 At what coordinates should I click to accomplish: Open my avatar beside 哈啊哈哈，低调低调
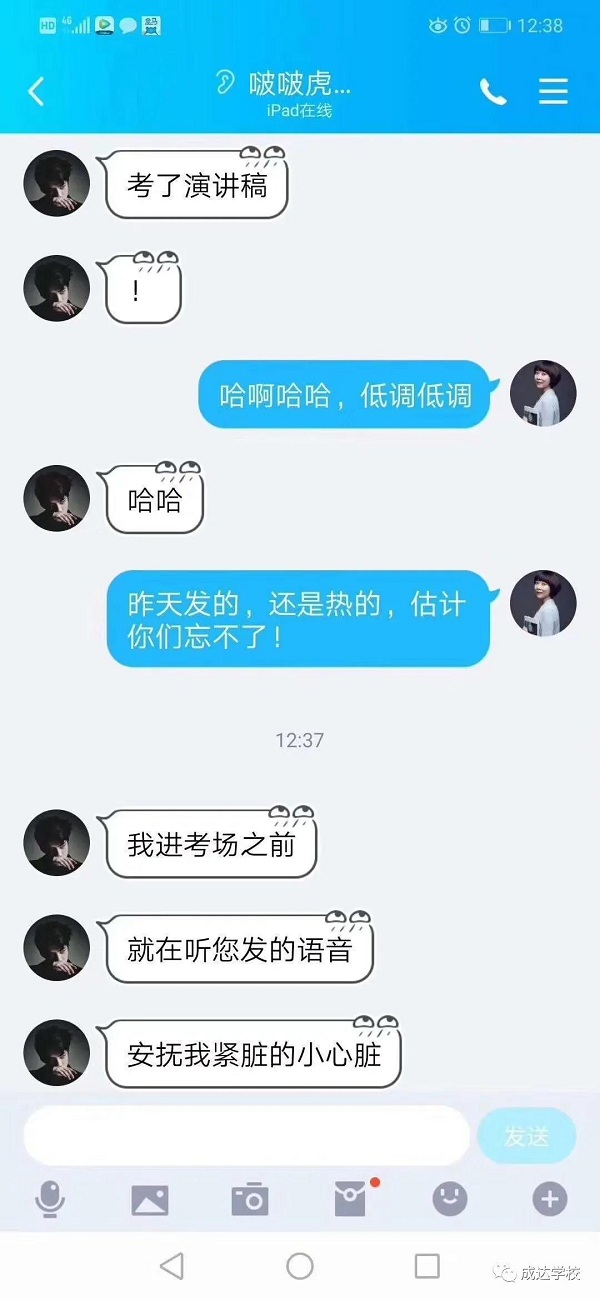(x=543, y=393)
